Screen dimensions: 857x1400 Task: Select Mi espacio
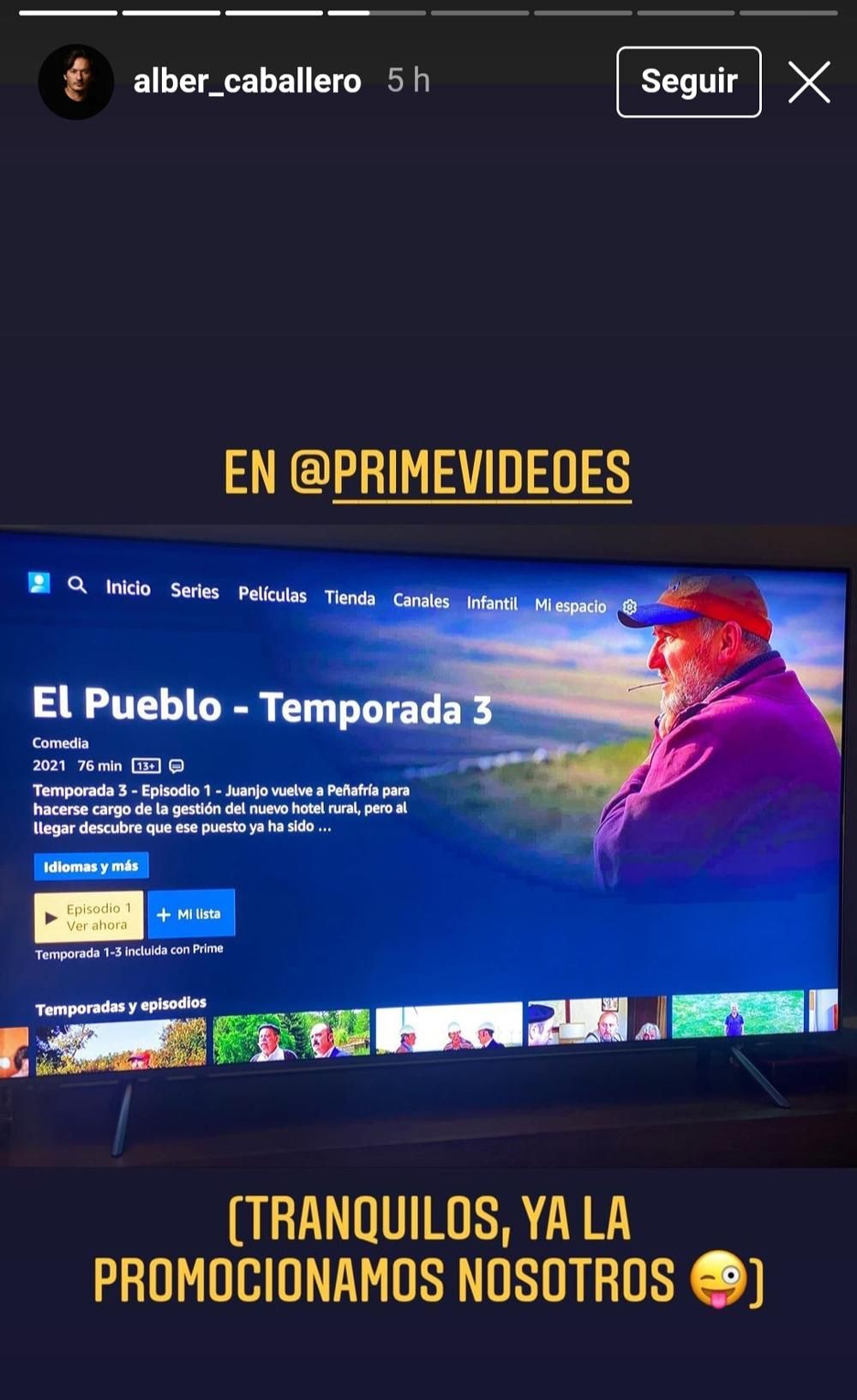(x=572, y=606)
